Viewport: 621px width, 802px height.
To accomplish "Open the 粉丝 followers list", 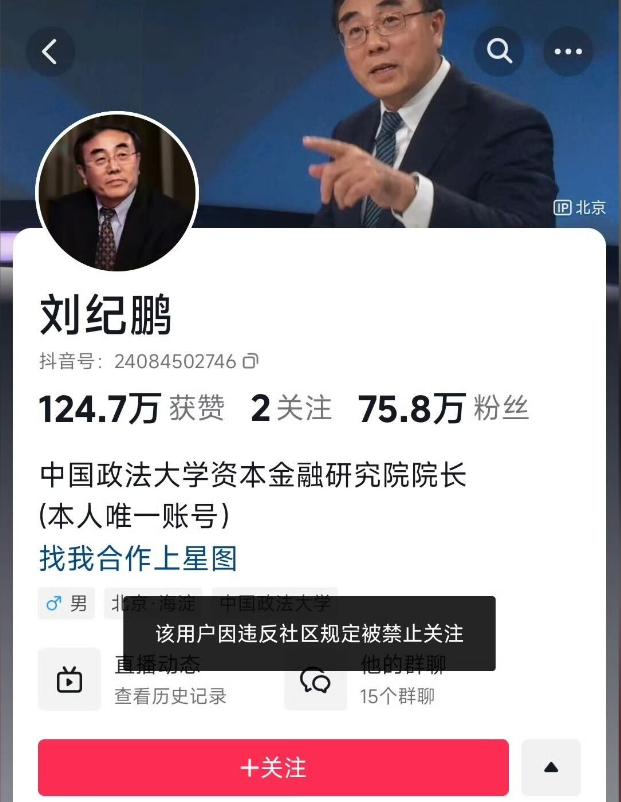I will (x=444, y=408).
